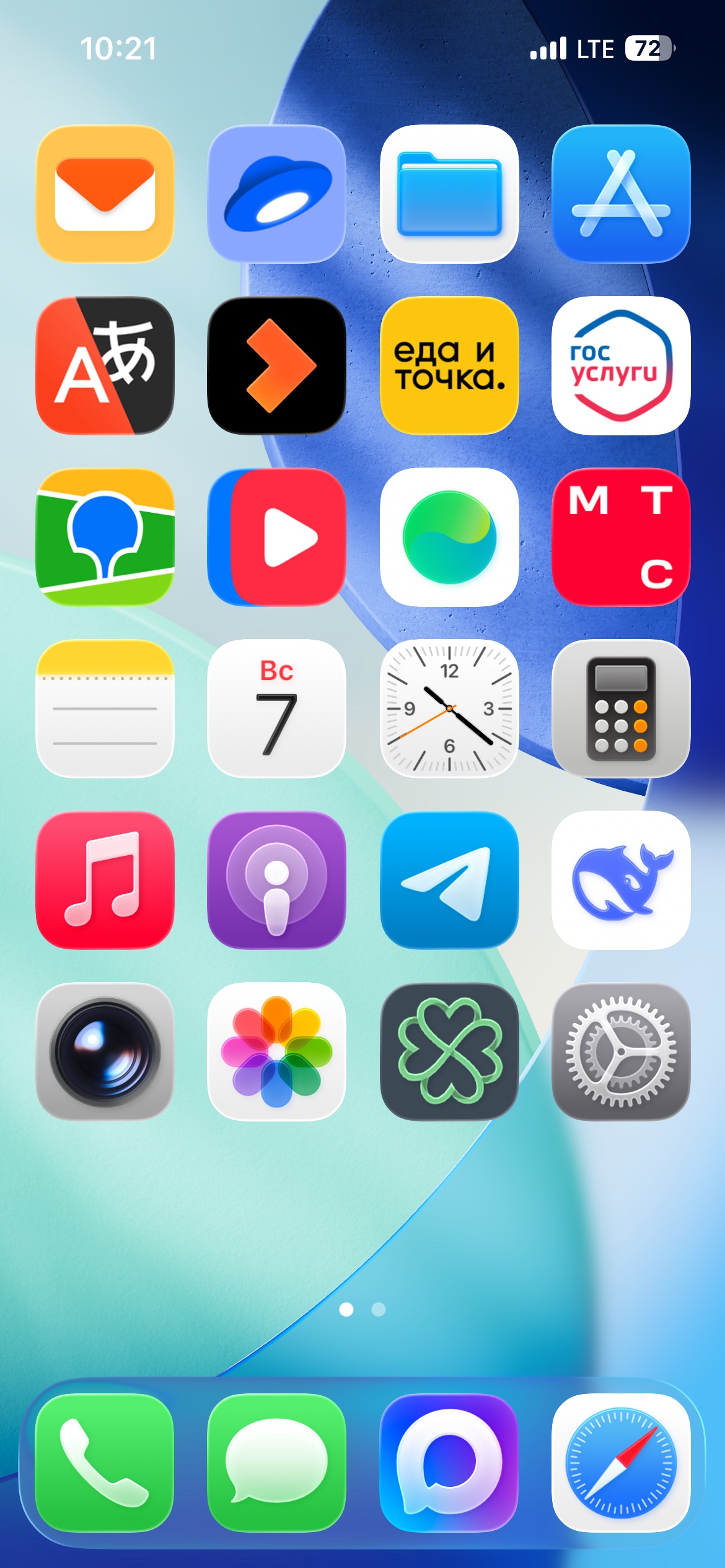
Task: Launch Yandex Translate app
Action: (105, 365)
